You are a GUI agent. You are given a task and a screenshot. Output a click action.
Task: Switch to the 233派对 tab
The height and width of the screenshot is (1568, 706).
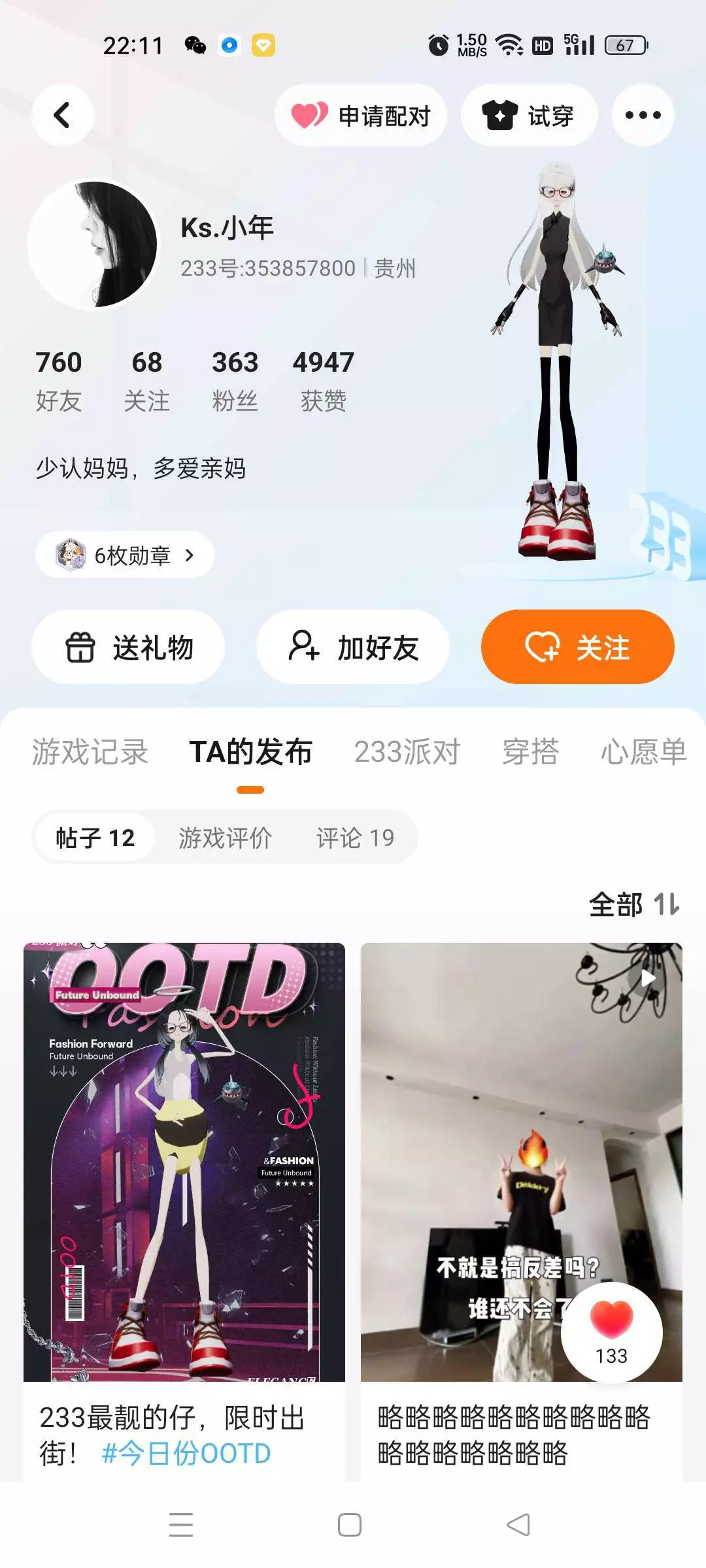pyautogui.click(x=407, y=752)
